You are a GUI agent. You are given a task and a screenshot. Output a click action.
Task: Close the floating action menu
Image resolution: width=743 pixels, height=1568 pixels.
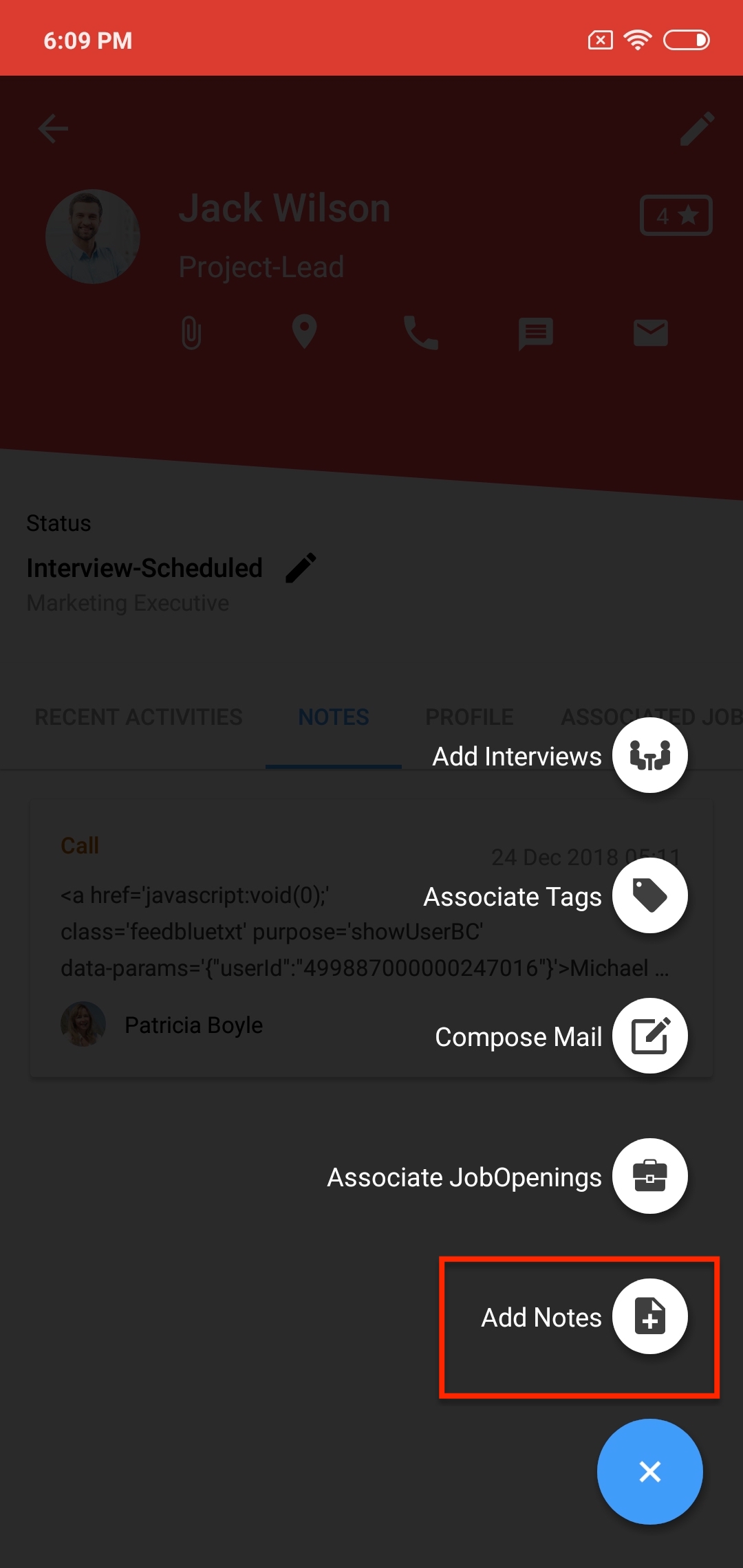coord(649,1472)
